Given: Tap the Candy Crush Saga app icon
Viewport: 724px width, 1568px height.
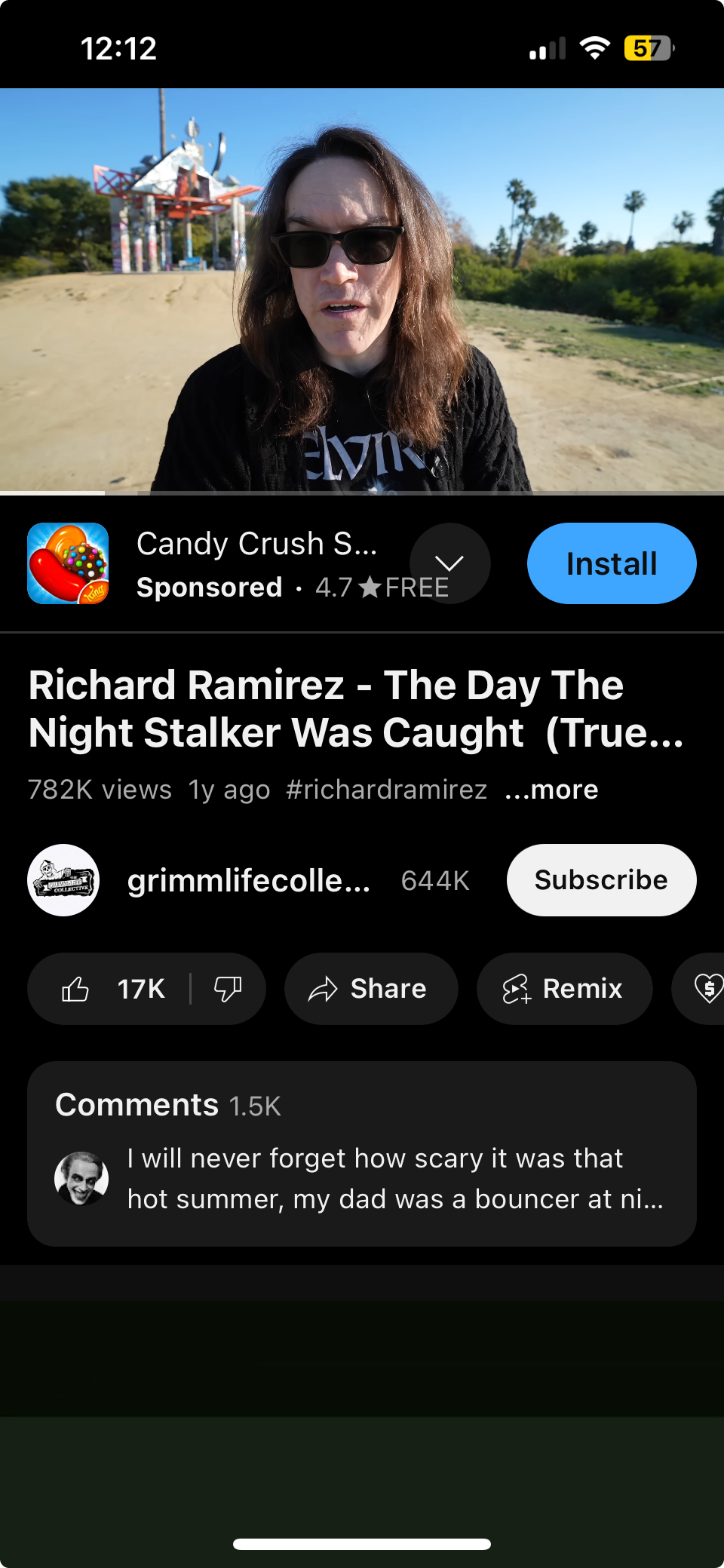Looking at the screenshot, I should click(68, 563).
